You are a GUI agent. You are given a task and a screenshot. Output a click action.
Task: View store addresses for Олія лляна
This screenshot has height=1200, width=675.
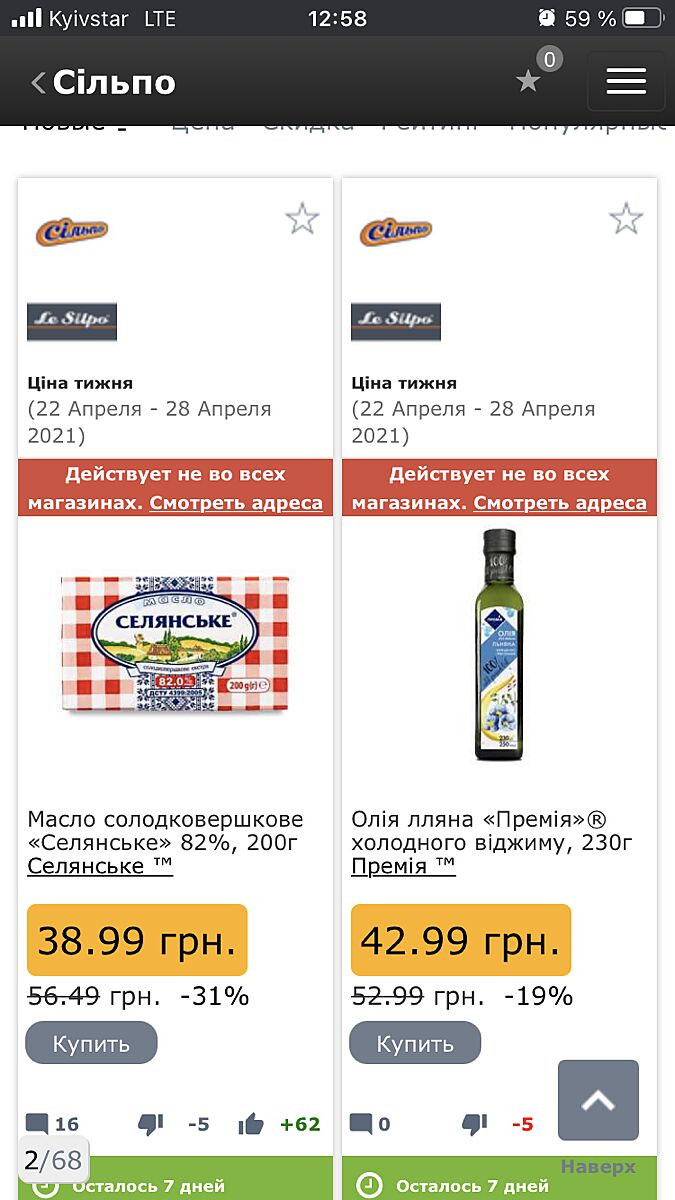(560, 503)
